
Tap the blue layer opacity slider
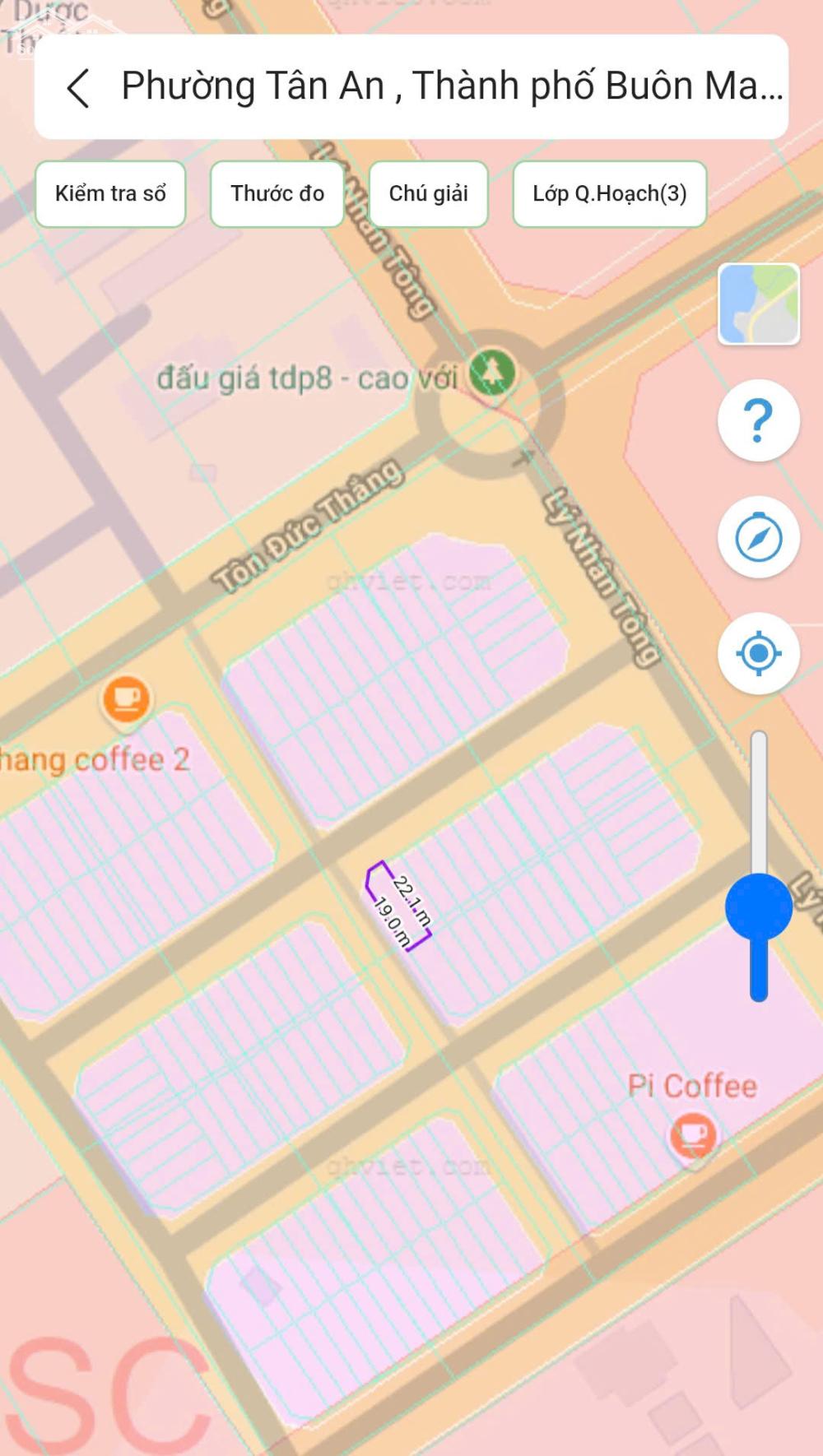click(758, 907)
